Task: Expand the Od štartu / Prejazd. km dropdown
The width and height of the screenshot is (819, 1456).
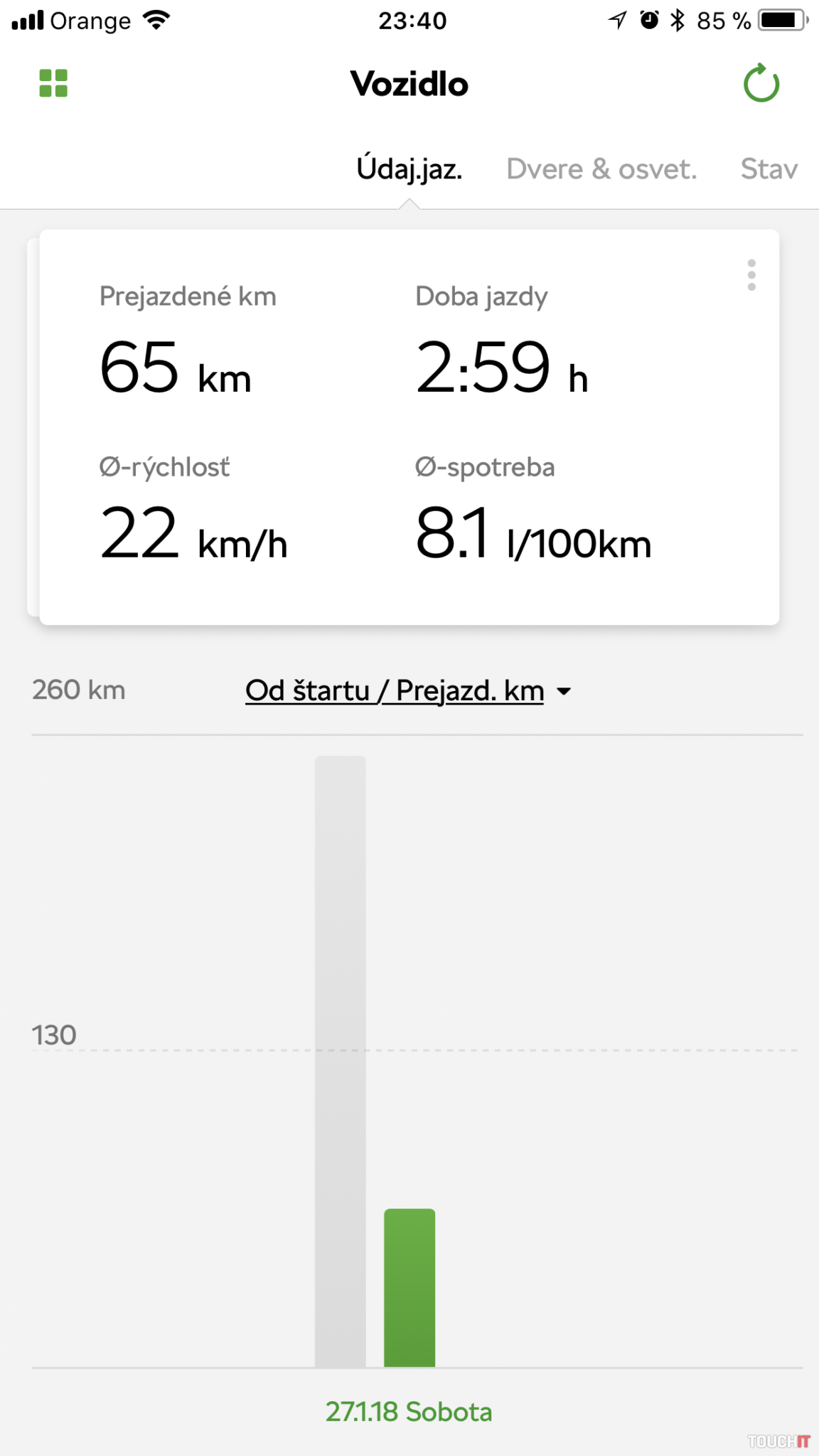Action: [408, 690]
